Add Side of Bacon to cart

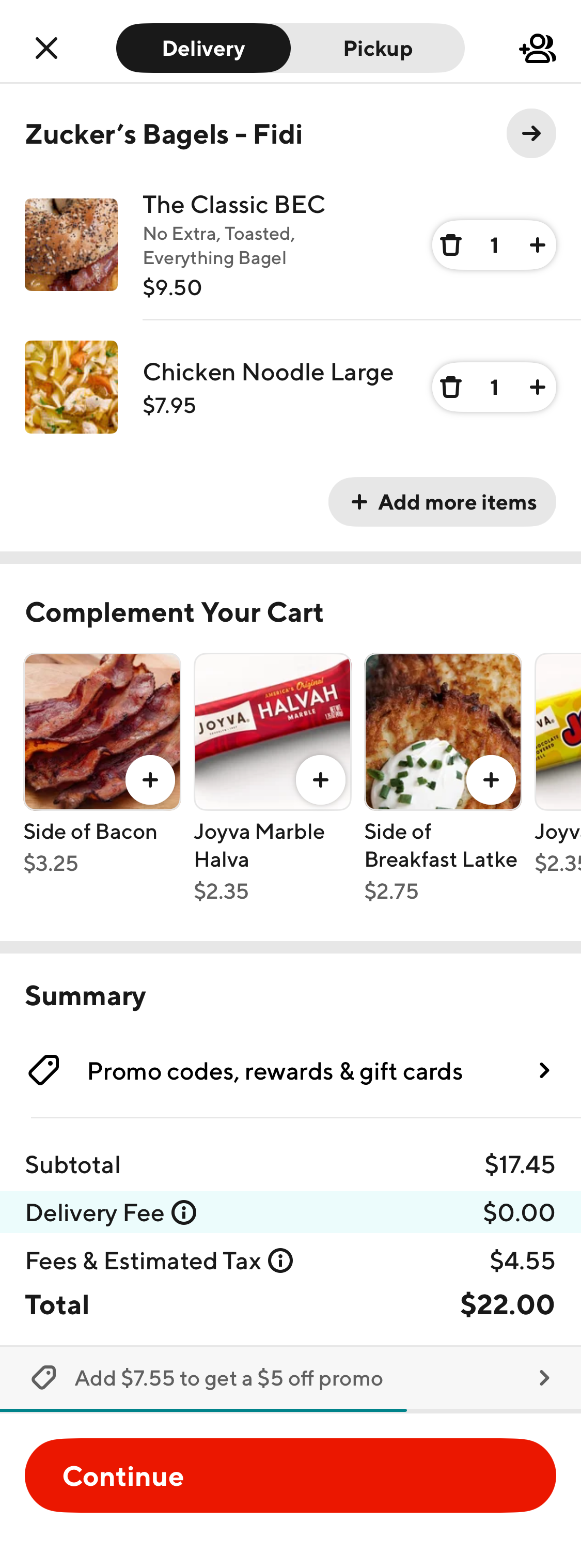point(150,779)
